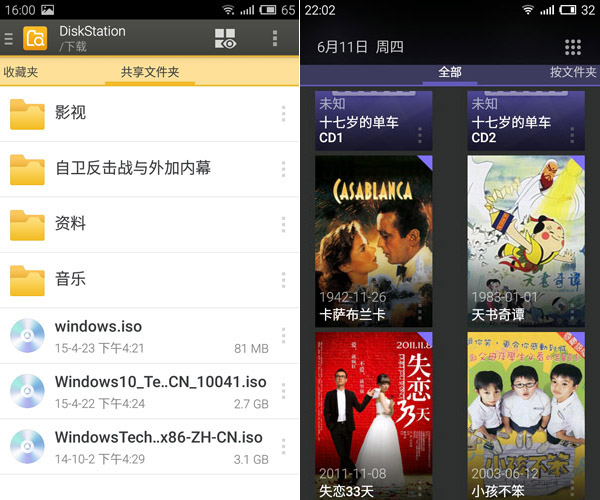600x500 pixels.
Task: Select the 共享文件夹 tab
Action: (x=150, y=72)
